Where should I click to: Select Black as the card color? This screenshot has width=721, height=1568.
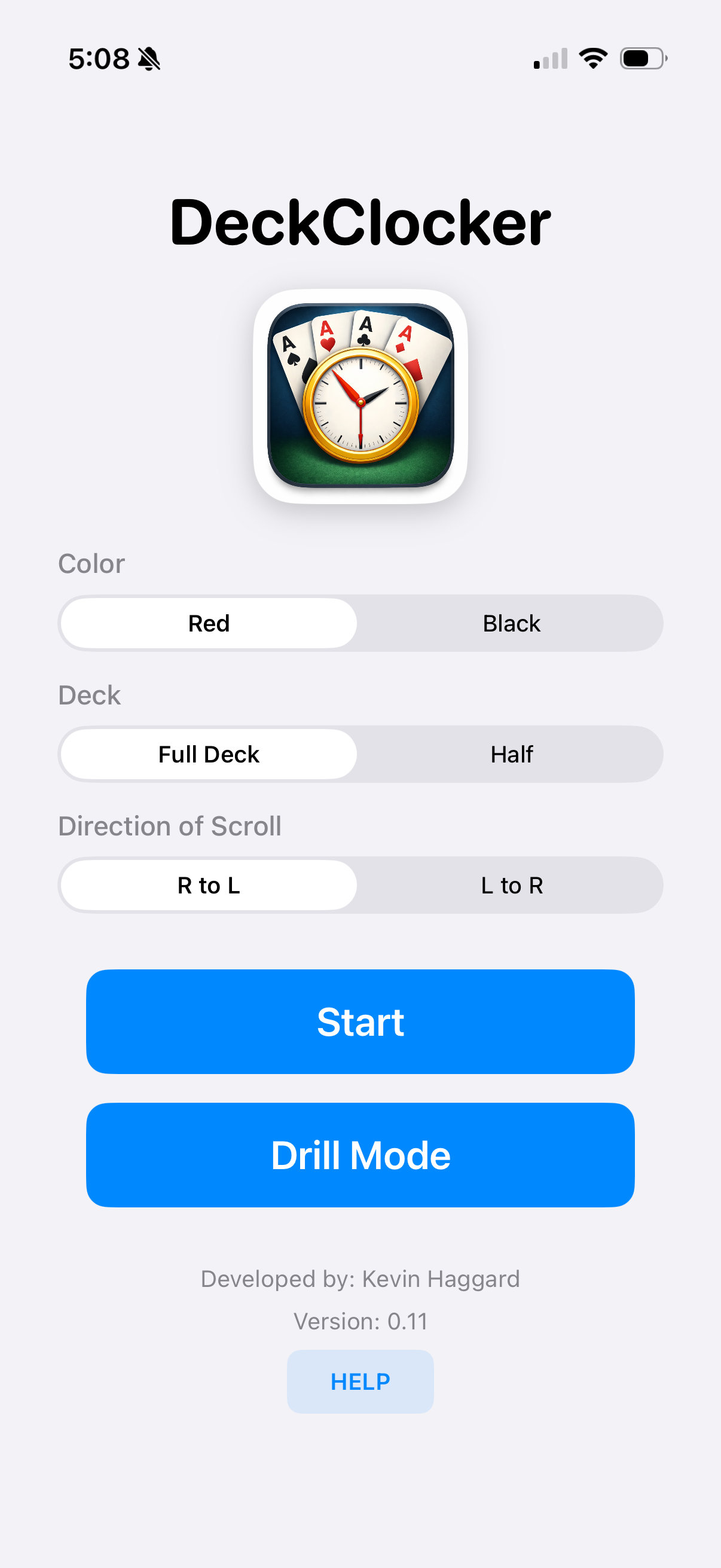coord(511,623)
